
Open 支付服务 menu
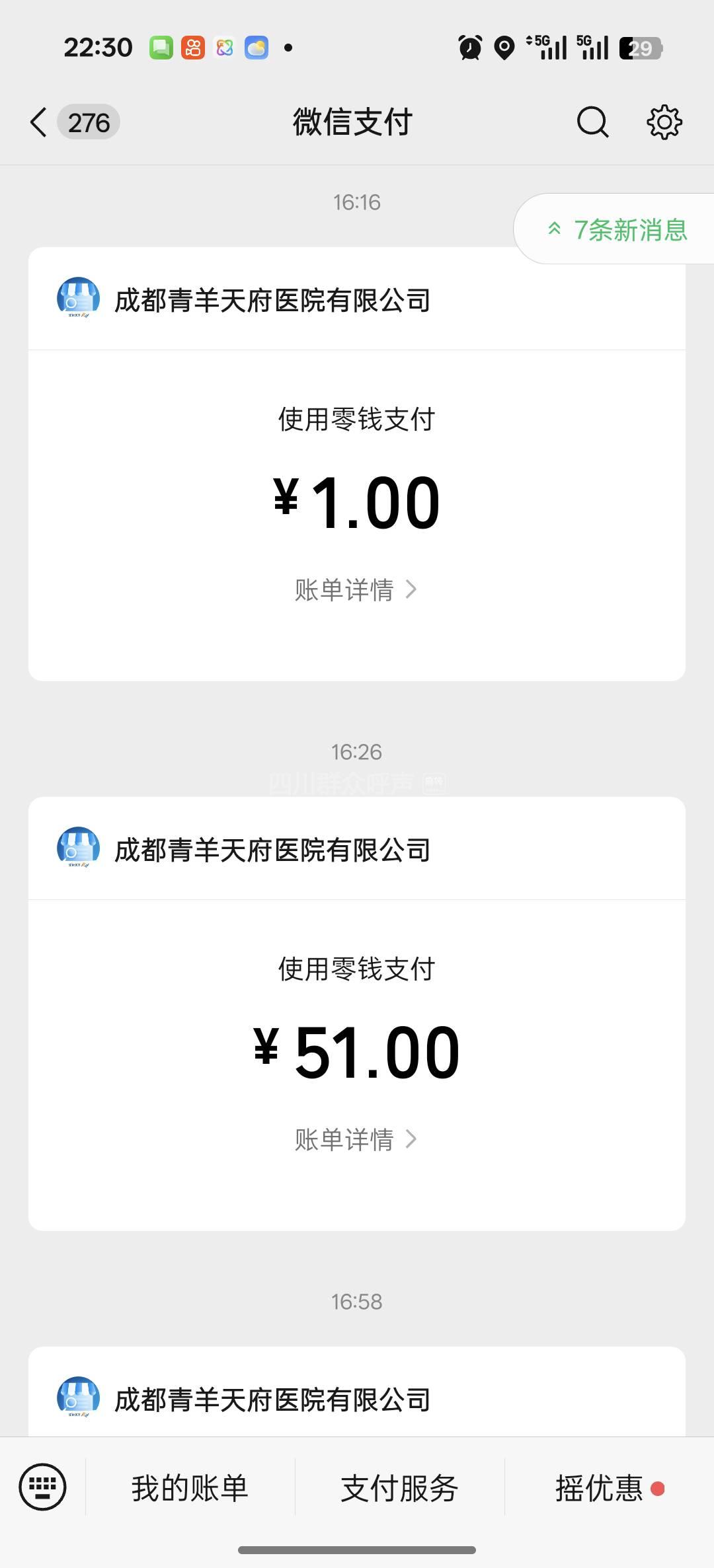pyautogui.click(x=399, y=1488)
